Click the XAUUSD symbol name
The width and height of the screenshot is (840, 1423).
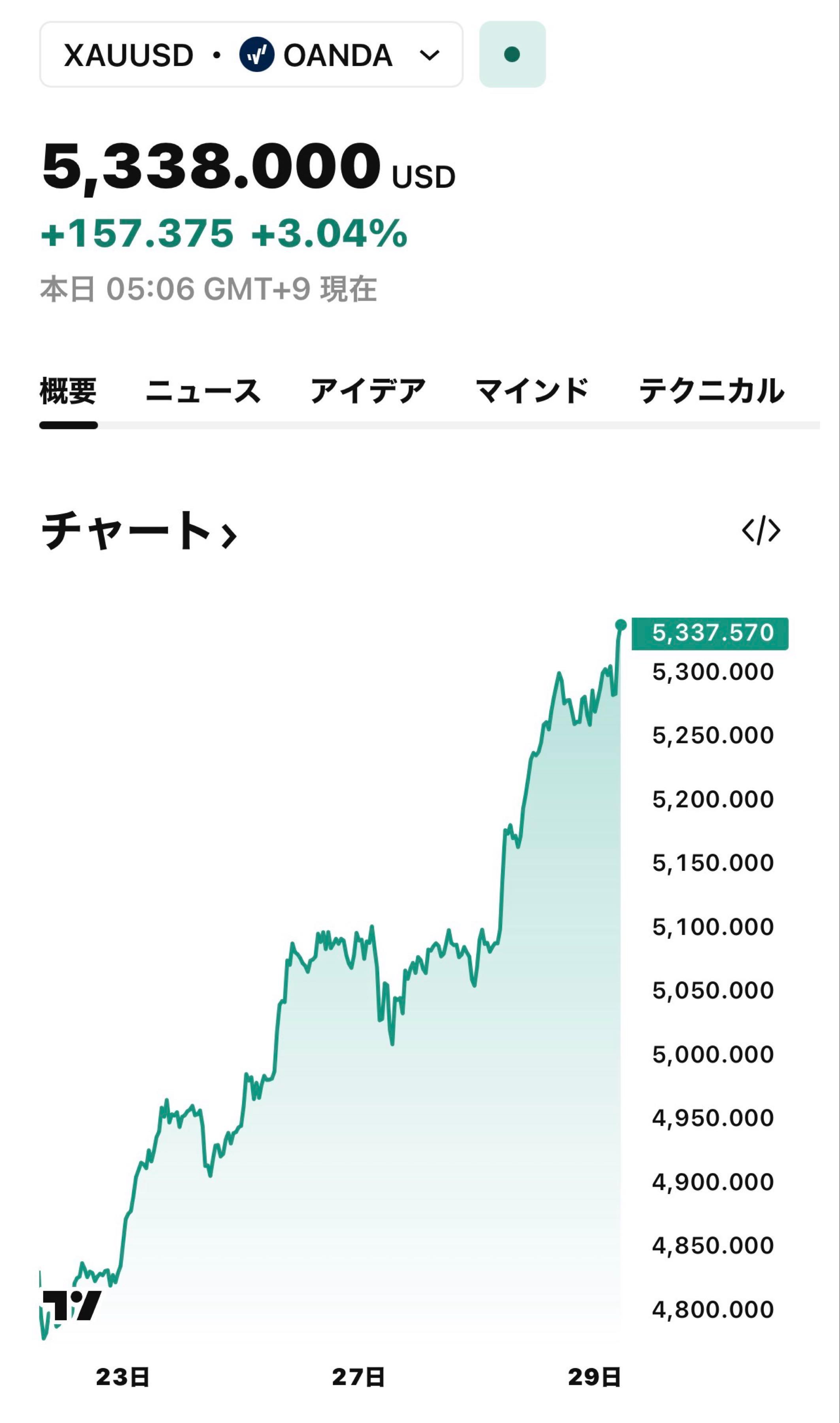coord(127,55)
